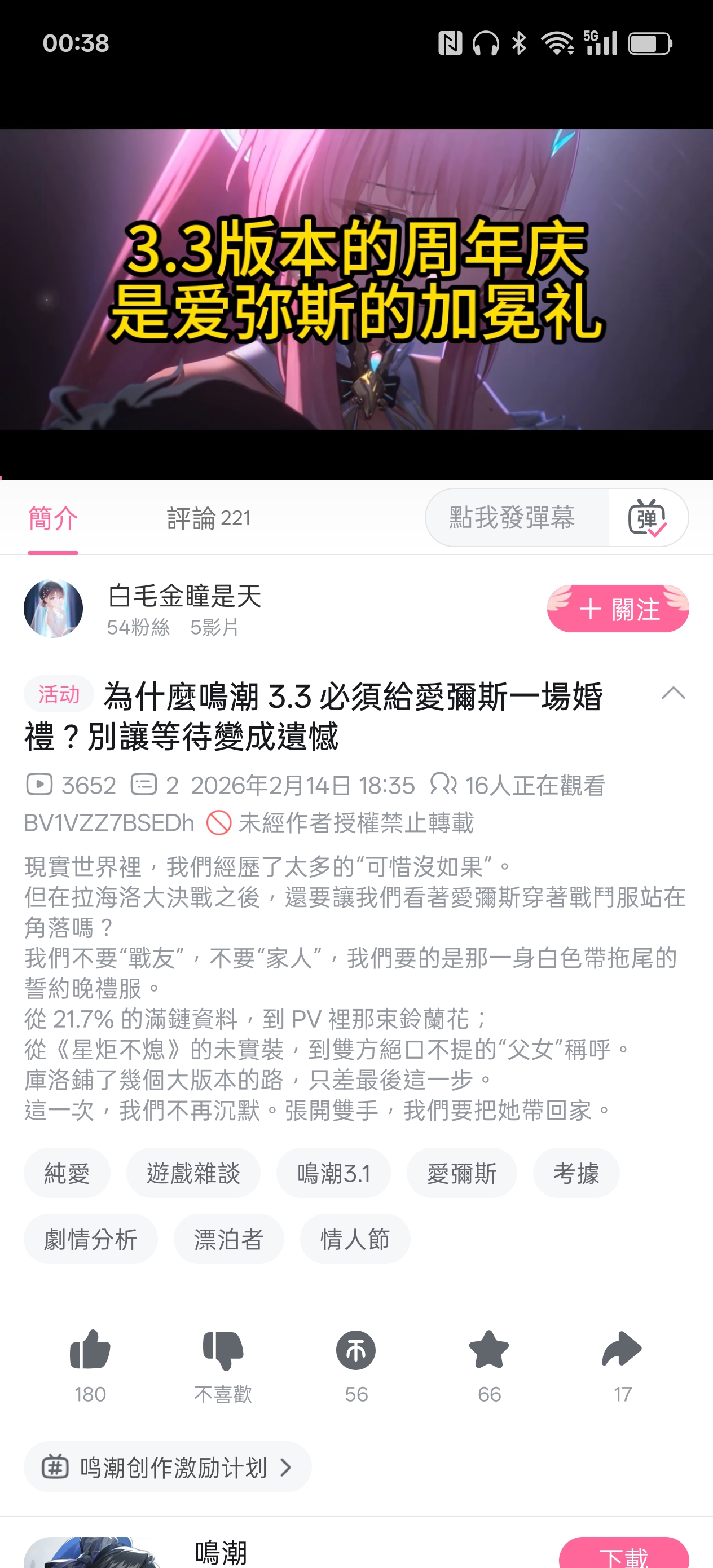Open 白毛金瞳是天's profile avatar
Viewport: 713px width, 1568px height.
click(54, 609)
